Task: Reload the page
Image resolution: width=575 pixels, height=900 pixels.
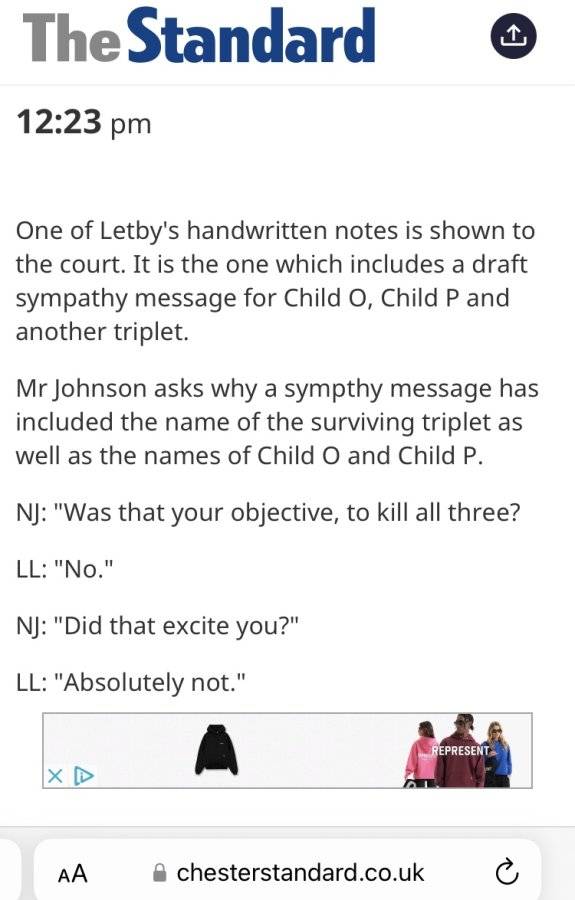Action: (507, 872)
